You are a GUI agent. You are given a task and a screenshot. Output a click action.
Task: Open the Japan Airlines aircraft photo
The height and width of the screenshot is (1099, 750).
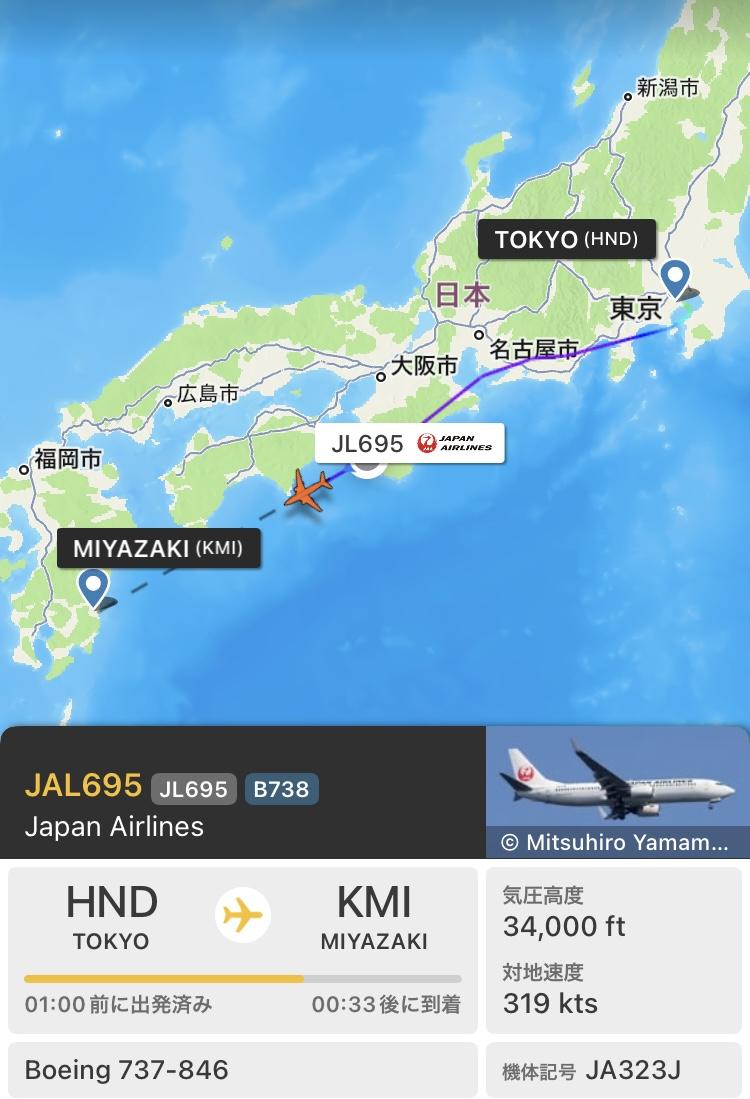pyautogui.click(x=617, y=791)
